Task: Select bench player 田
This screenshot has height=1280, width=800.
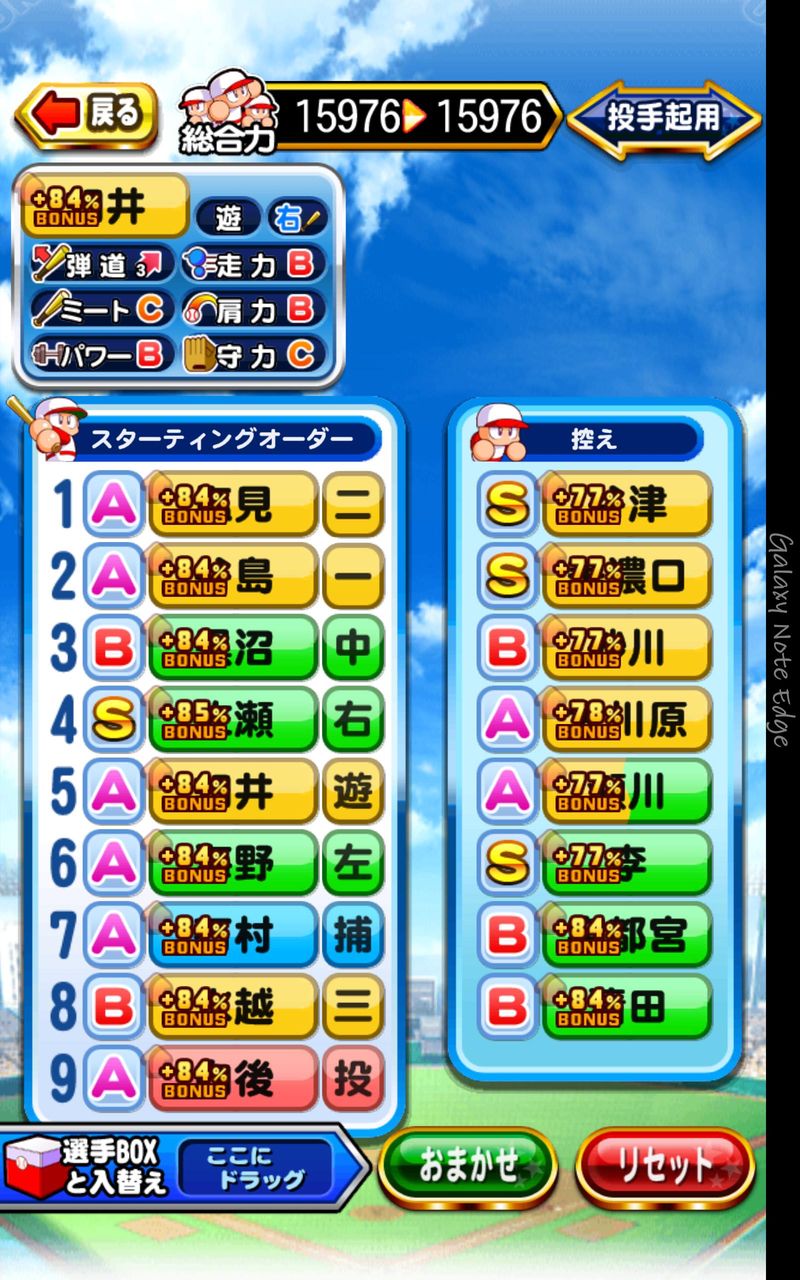Action: pos(595,1007)
